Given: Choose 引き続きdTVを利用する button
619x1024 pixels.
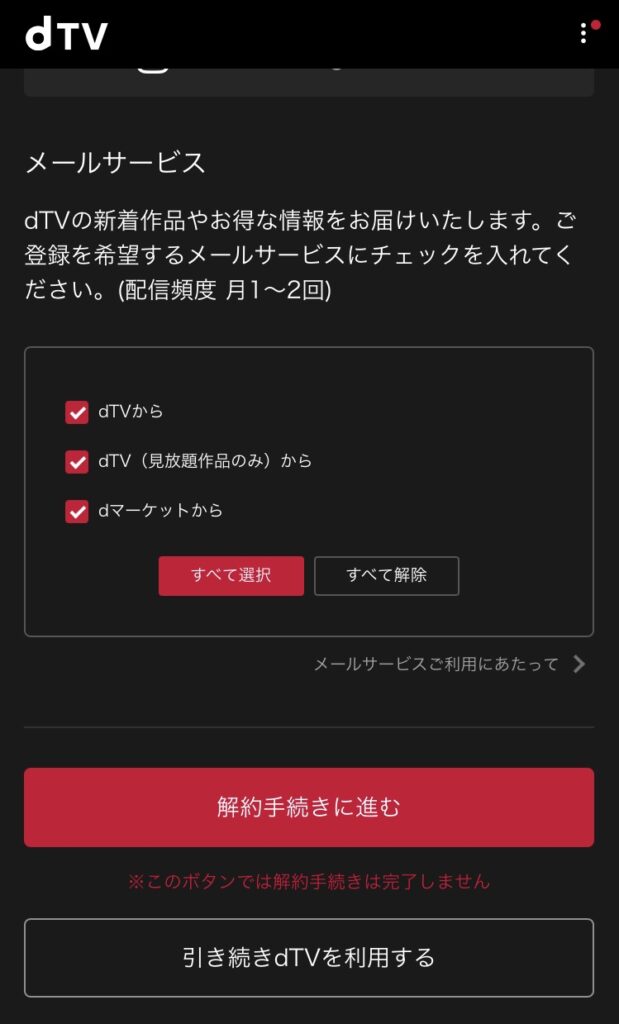Looking at the screenshot, I should click(309, 958).
